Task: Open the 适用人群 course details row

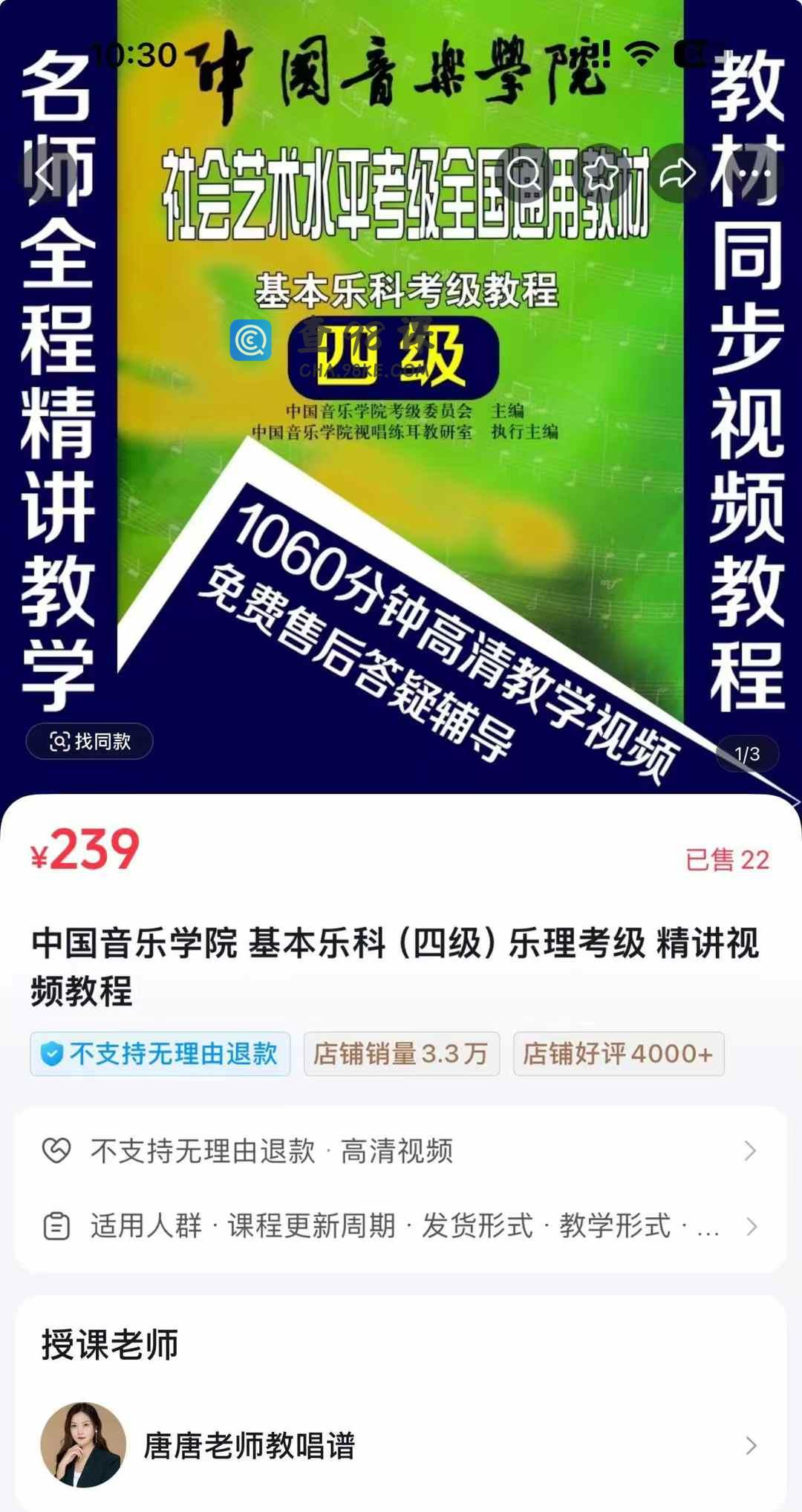Action: pyautogui.click(x=401, y=1226)
